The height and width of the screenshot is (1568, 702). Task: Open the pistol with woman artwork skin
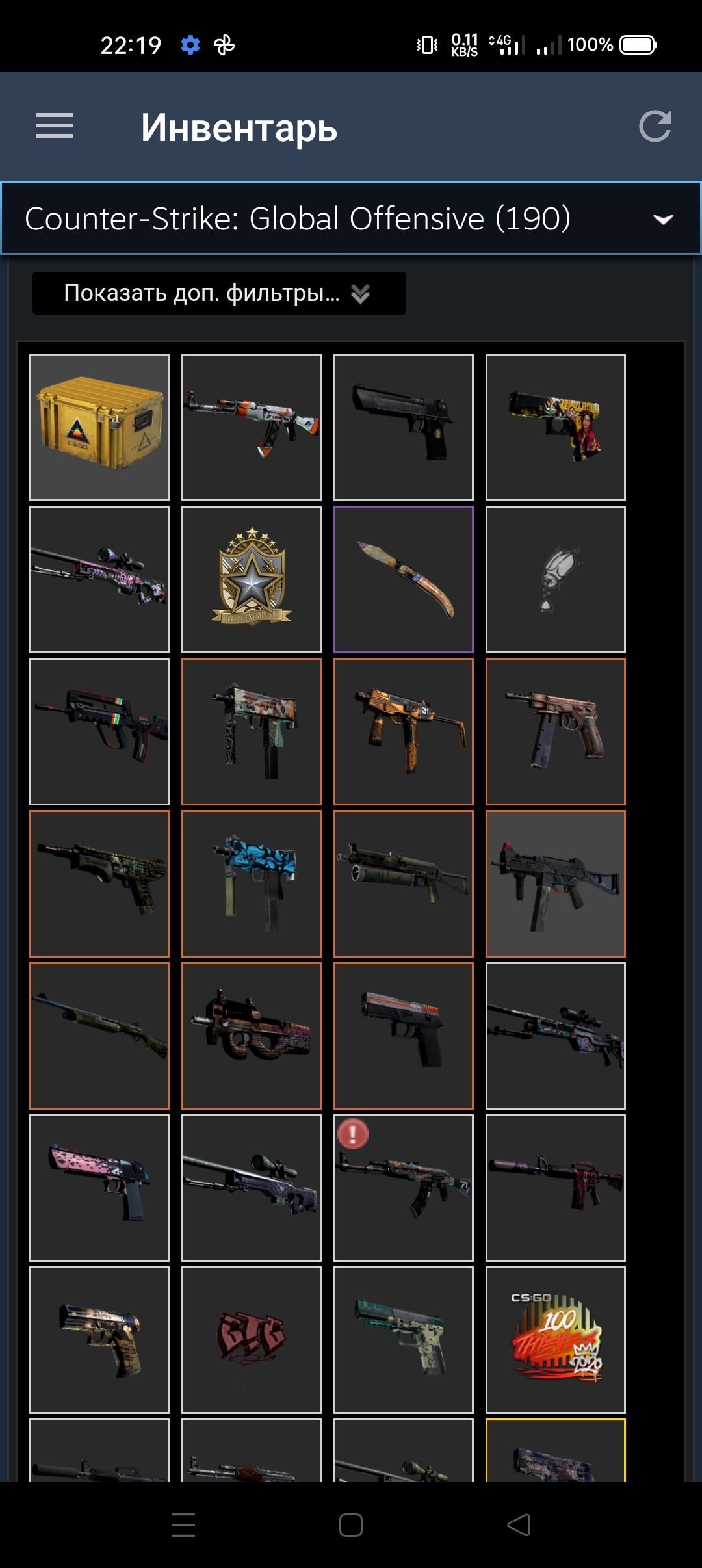click(x=556, y=427)
